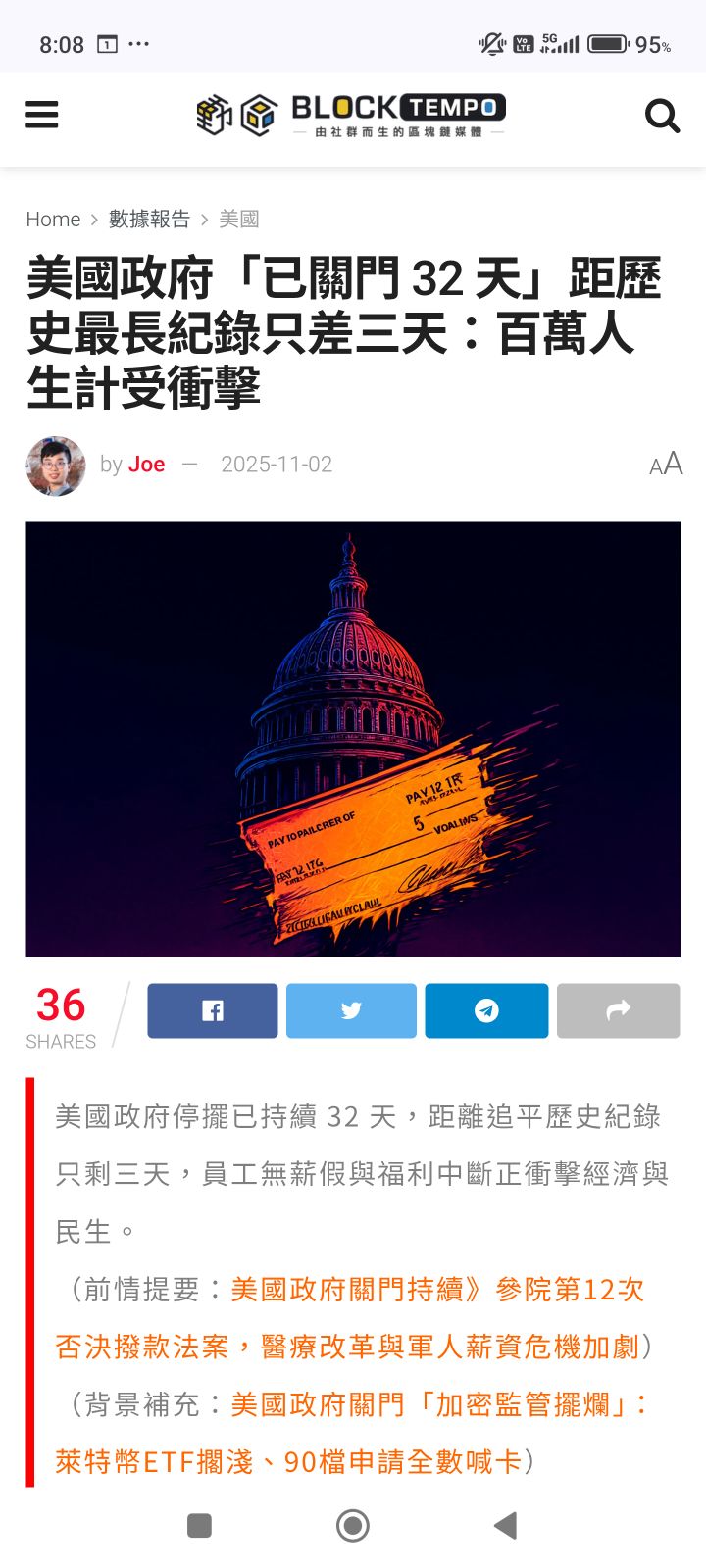Open more share options arrow
The width and height of the screenshot is (706, 1568).
point(618,1010)
